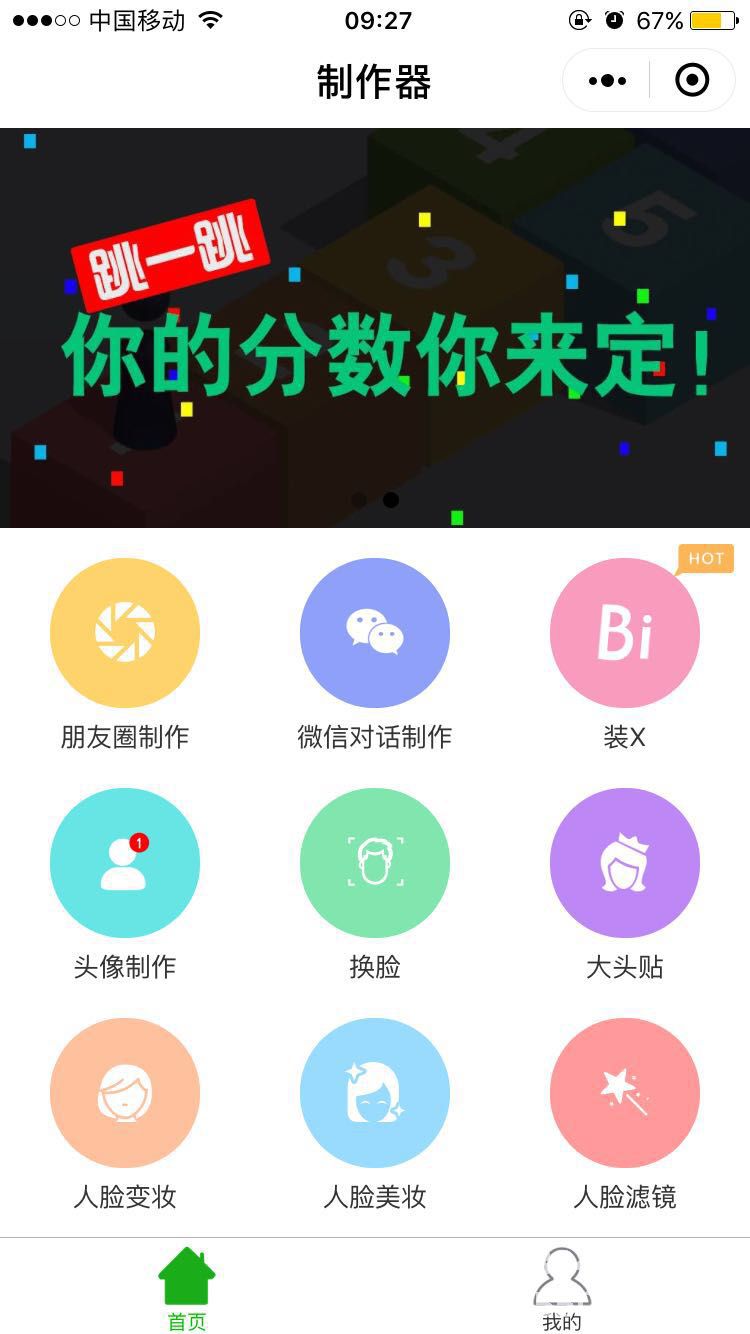
Task: Open 朋友圈制作 tool
Action: tap(125, 633)
